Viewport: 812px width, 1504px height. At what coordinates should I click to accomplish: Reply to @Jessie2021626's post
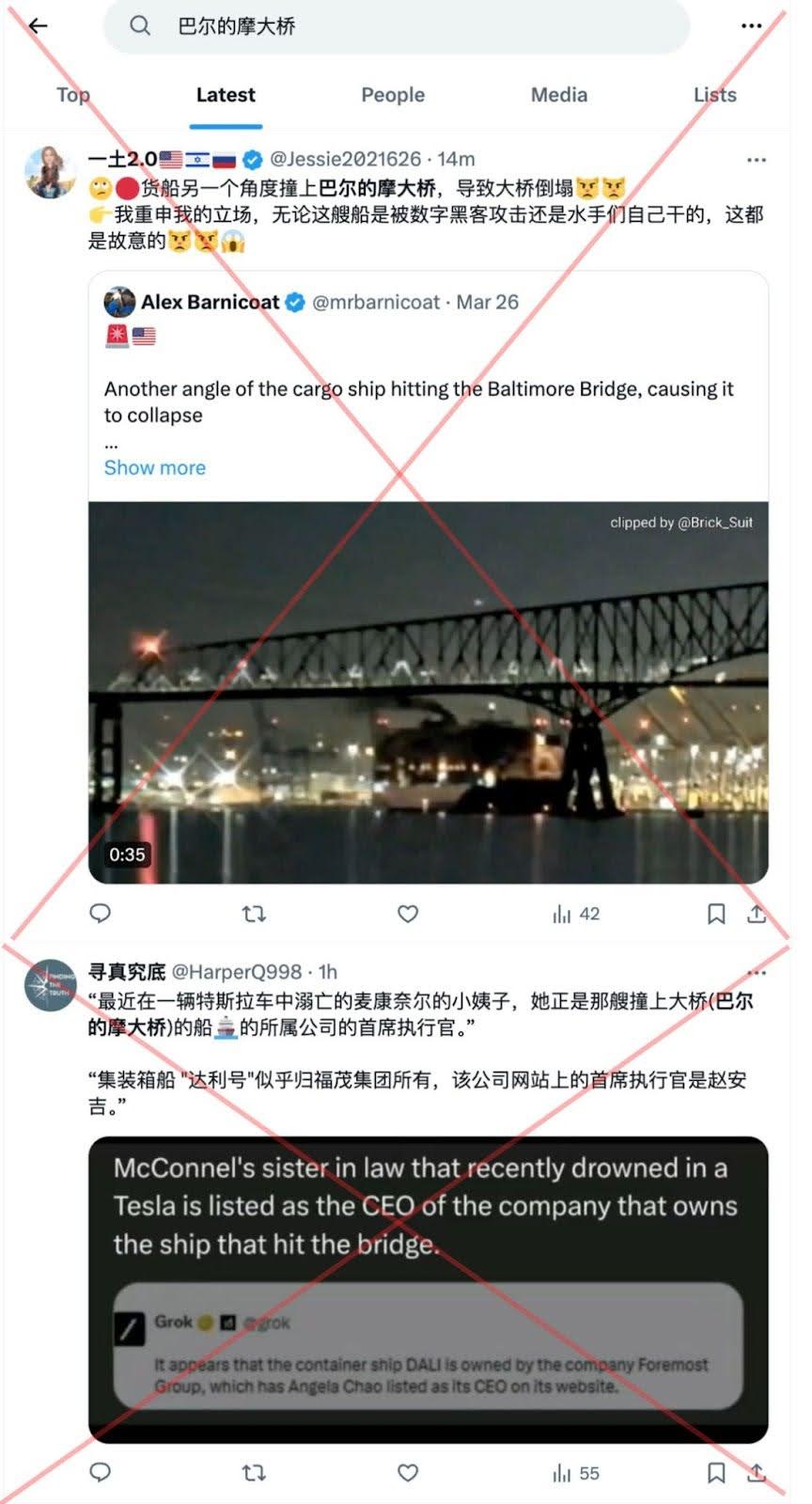(101, 913)
